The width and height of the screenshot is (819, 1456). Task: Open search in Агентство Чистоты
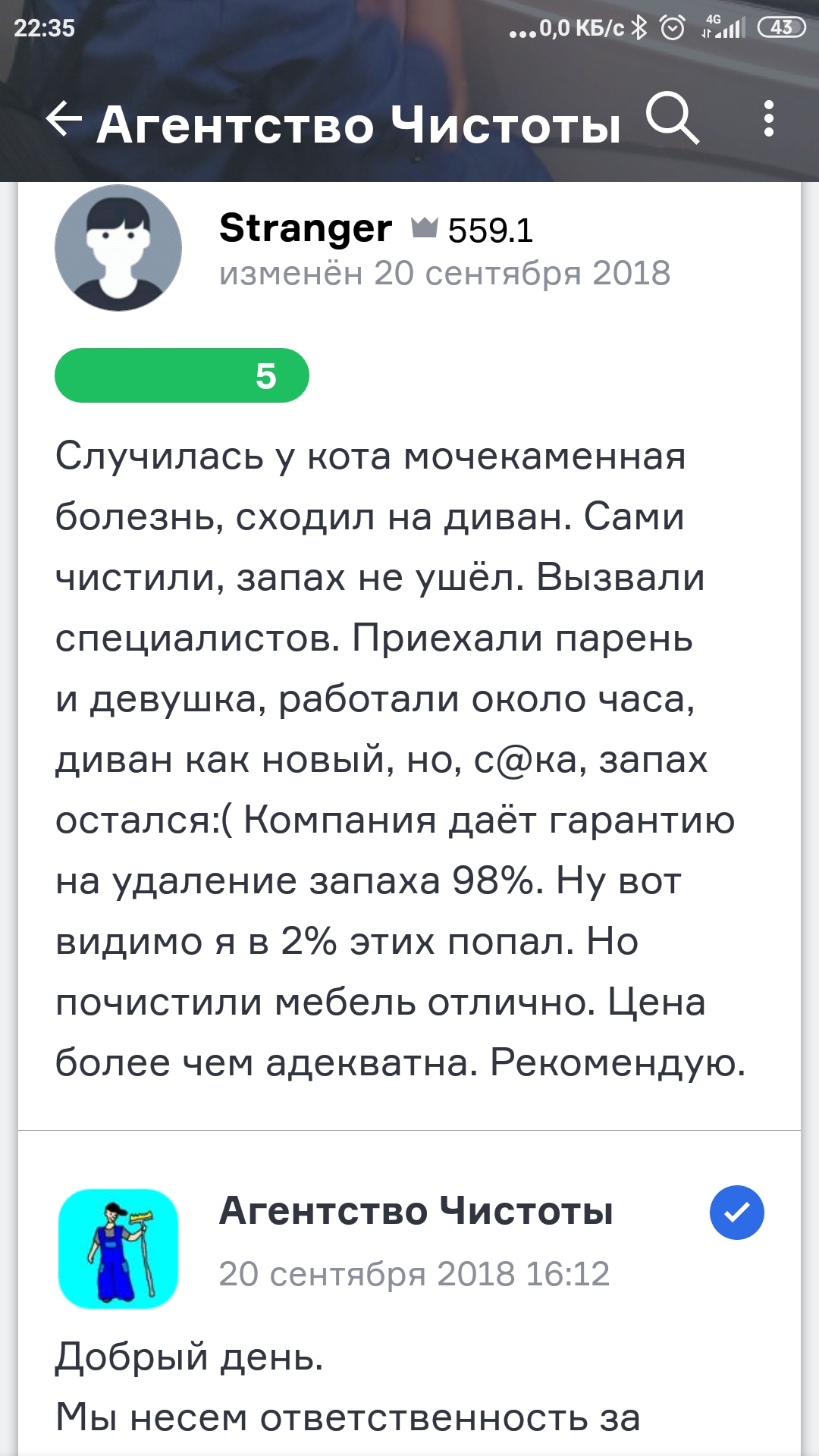click(x=672, y=118)
